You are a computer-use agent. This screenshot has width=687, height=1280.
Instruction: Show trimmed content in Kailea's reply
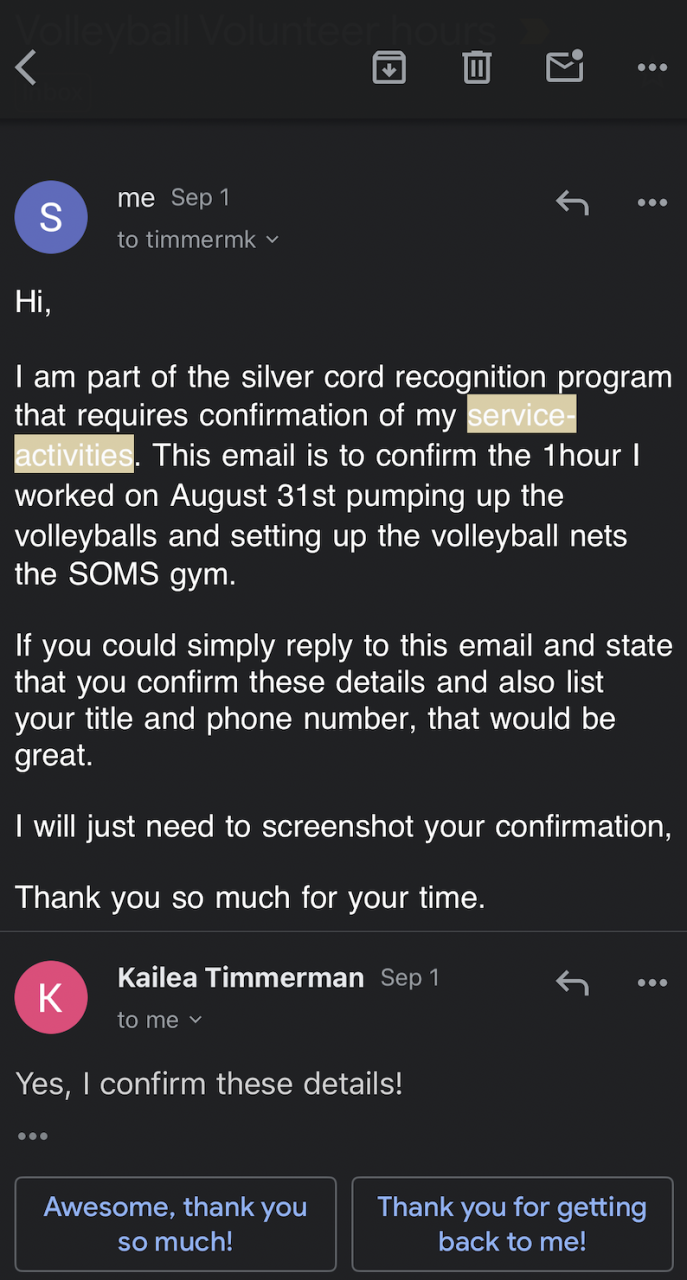pos(32,1136)
